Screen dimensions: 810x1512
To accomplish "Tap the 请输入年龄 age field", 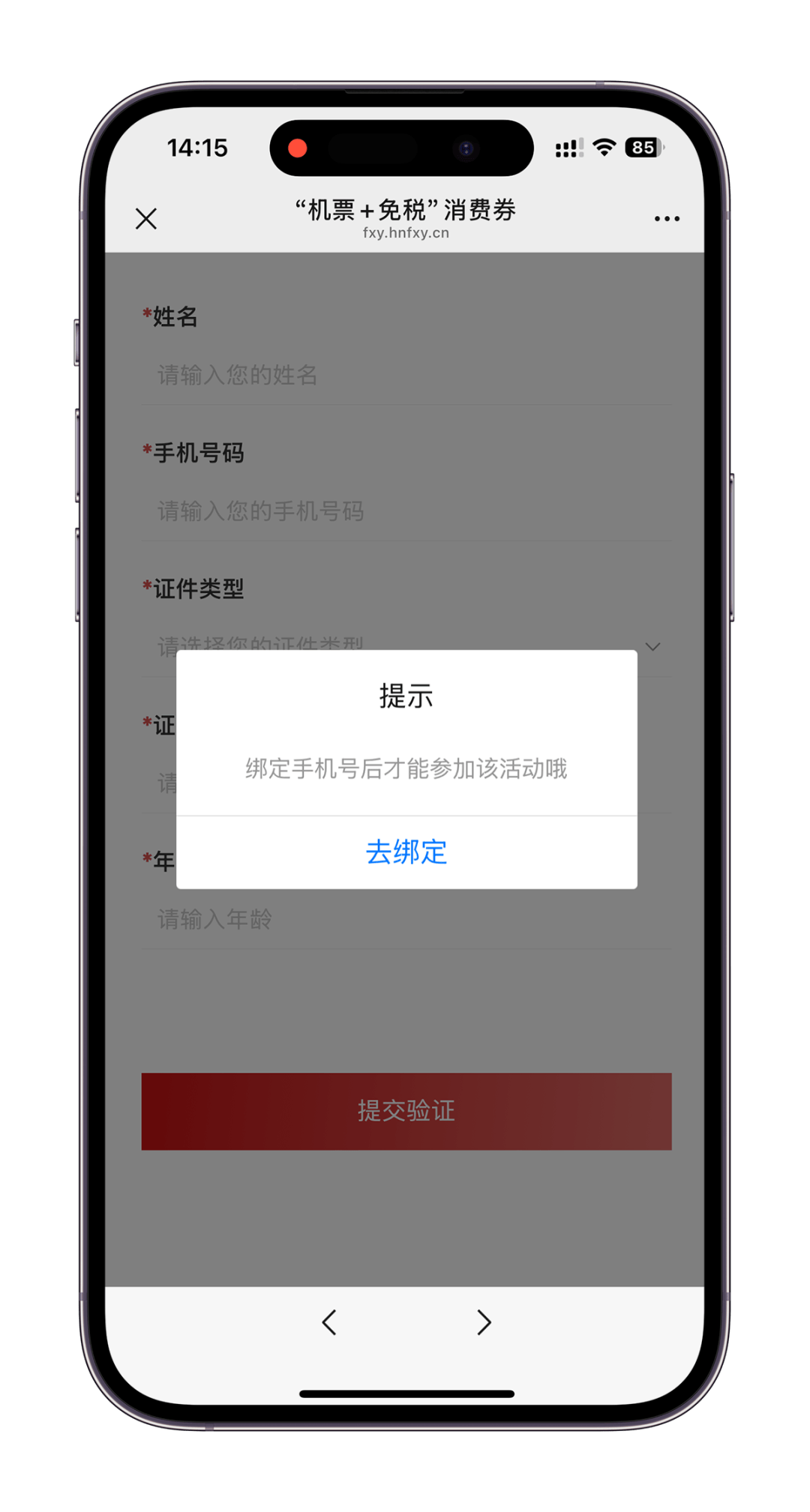I will [x=405, y=919].
